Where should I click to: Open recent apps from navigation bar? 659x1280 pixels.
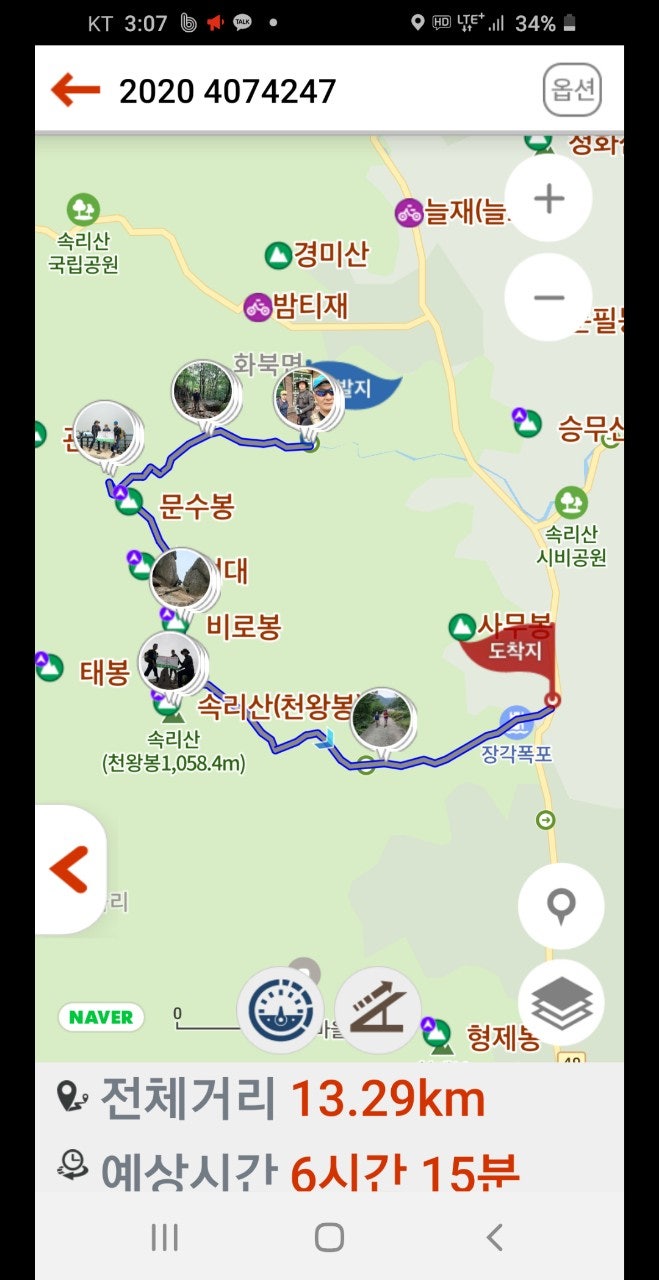click(x=164, y=1237)
